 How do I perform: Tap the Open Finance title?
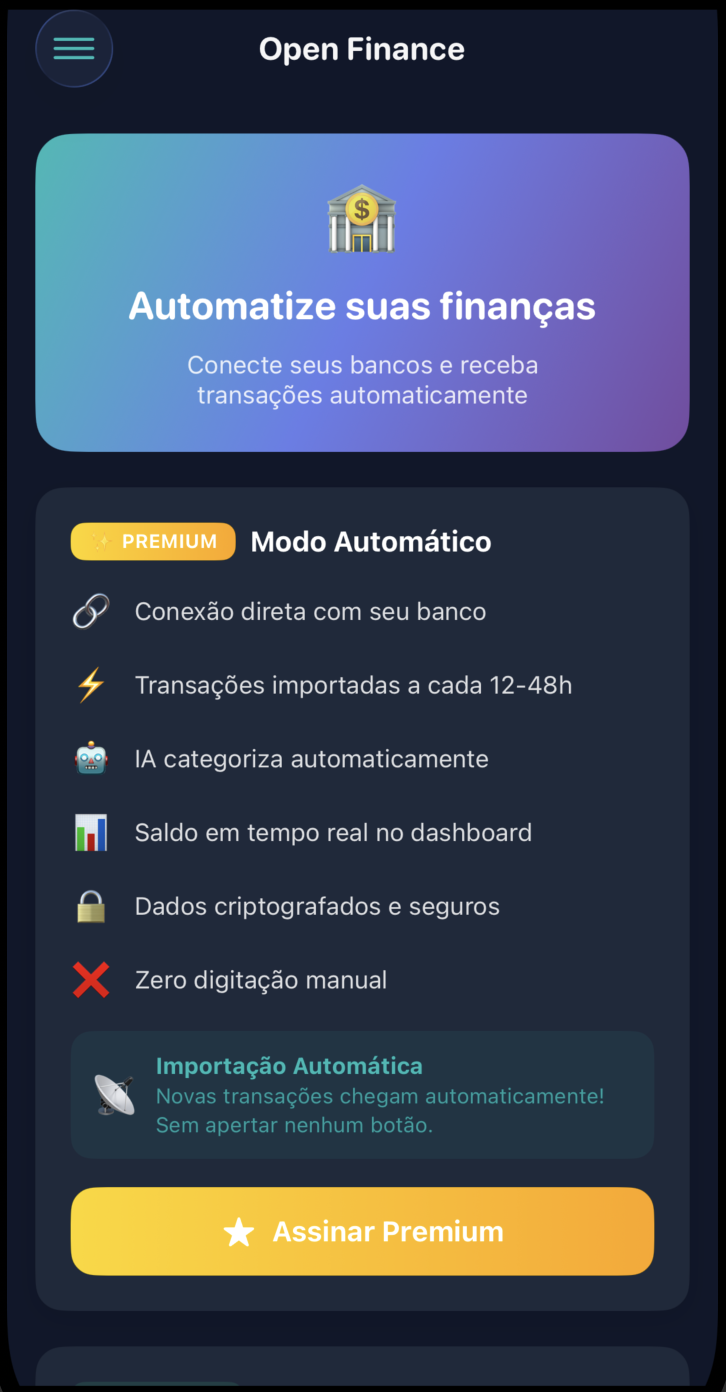(362, 48)
